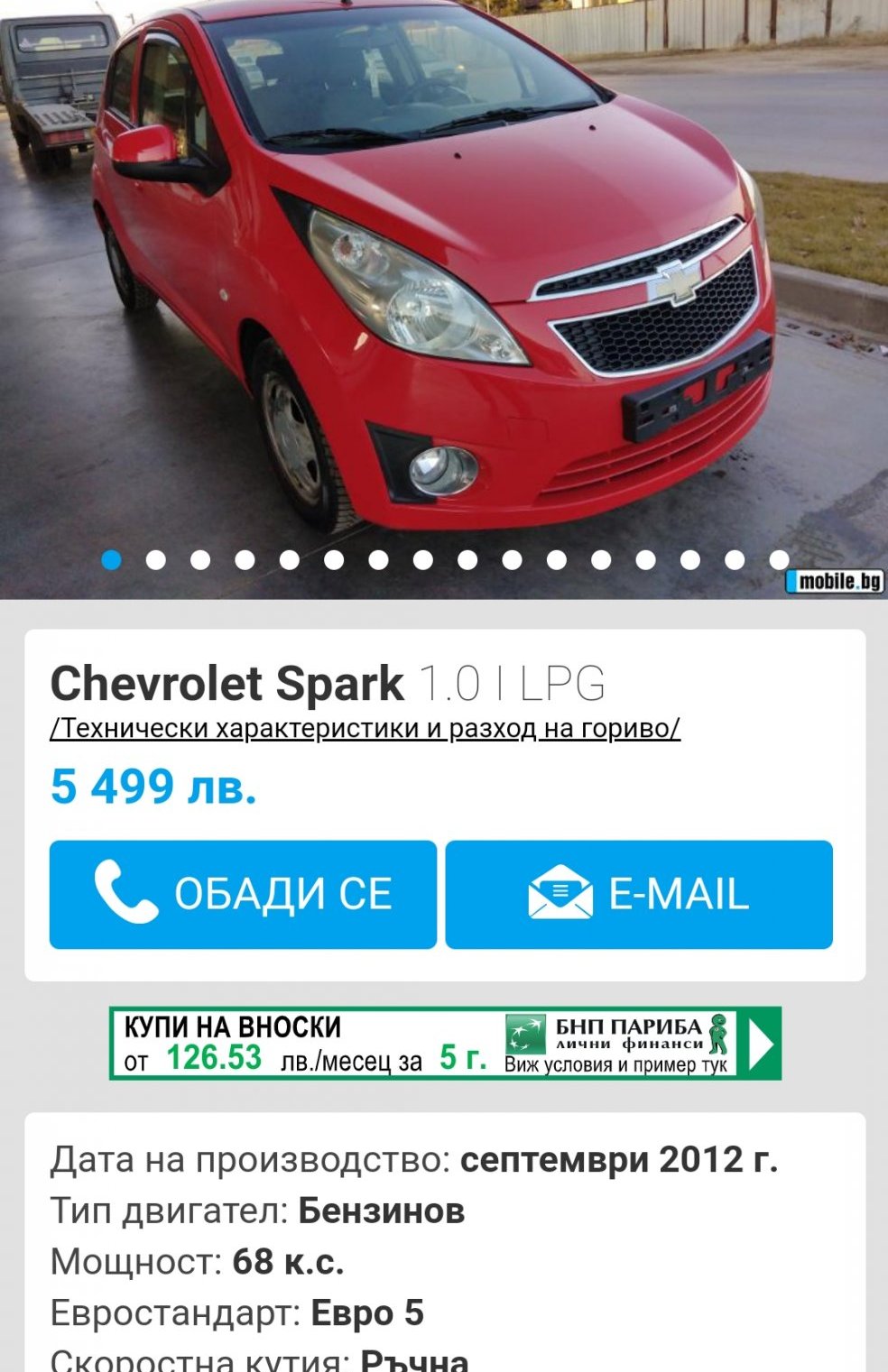888x1372 pixels.
Task: Call the seller via ОБАДИ СЕ button
Action: tap(243, 894)
